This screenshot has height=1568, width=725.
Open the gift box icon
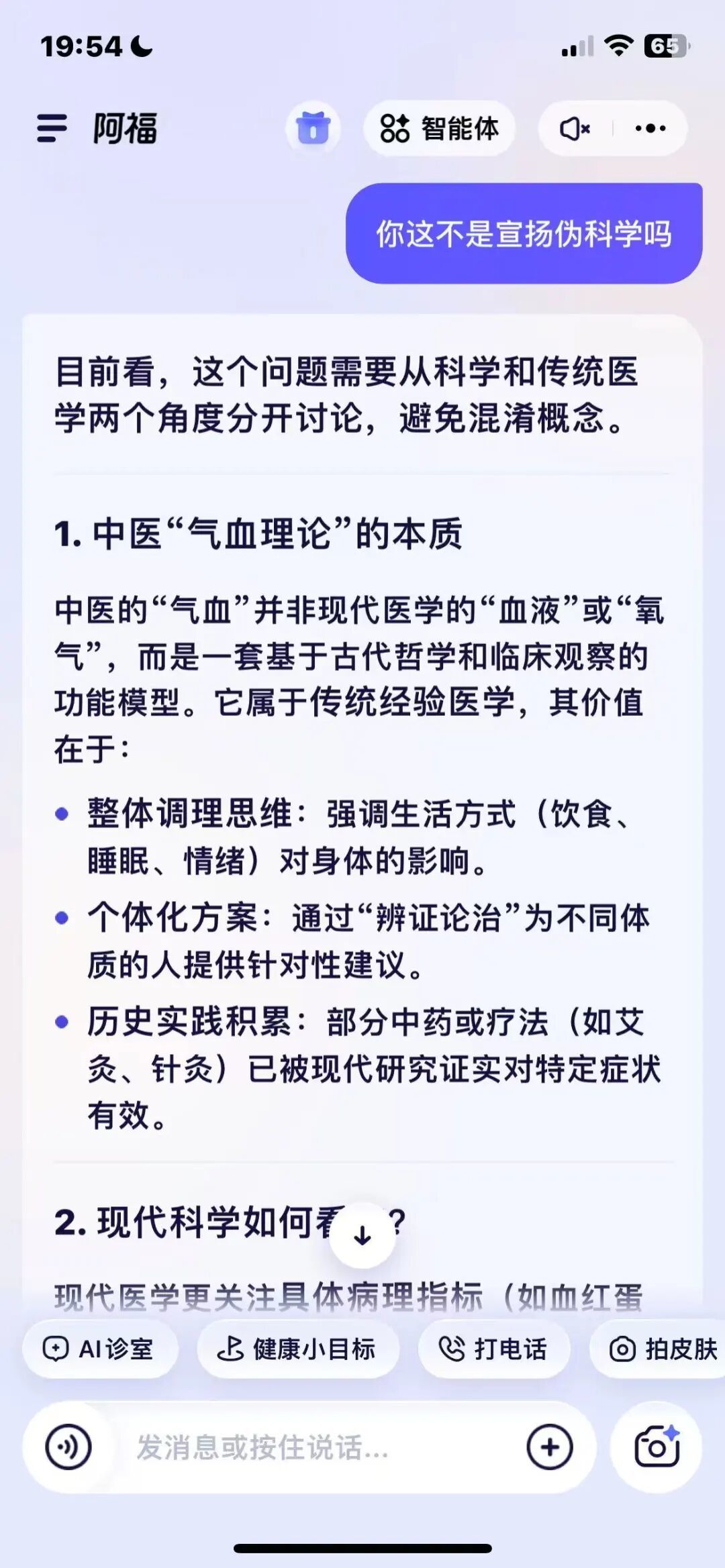pos(312,128)
